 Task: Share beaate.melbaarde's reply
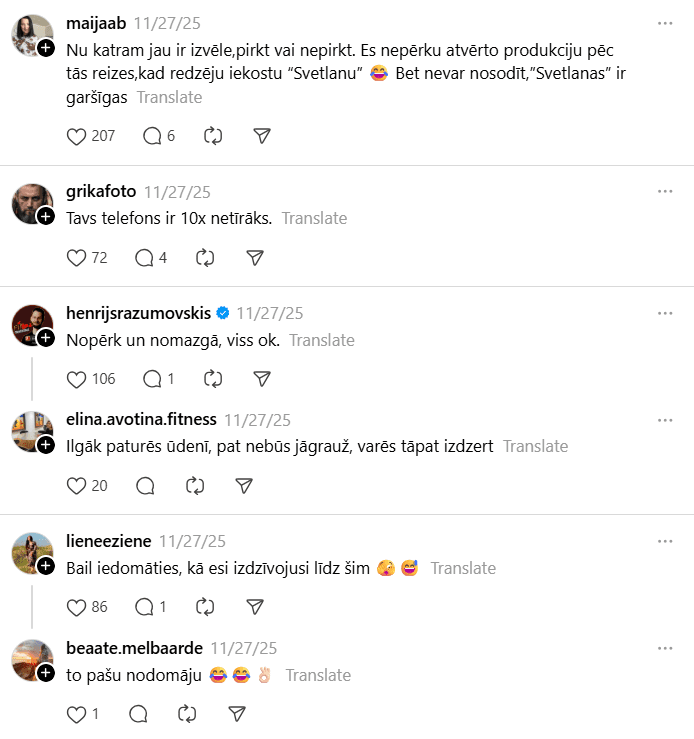(237, 714)
